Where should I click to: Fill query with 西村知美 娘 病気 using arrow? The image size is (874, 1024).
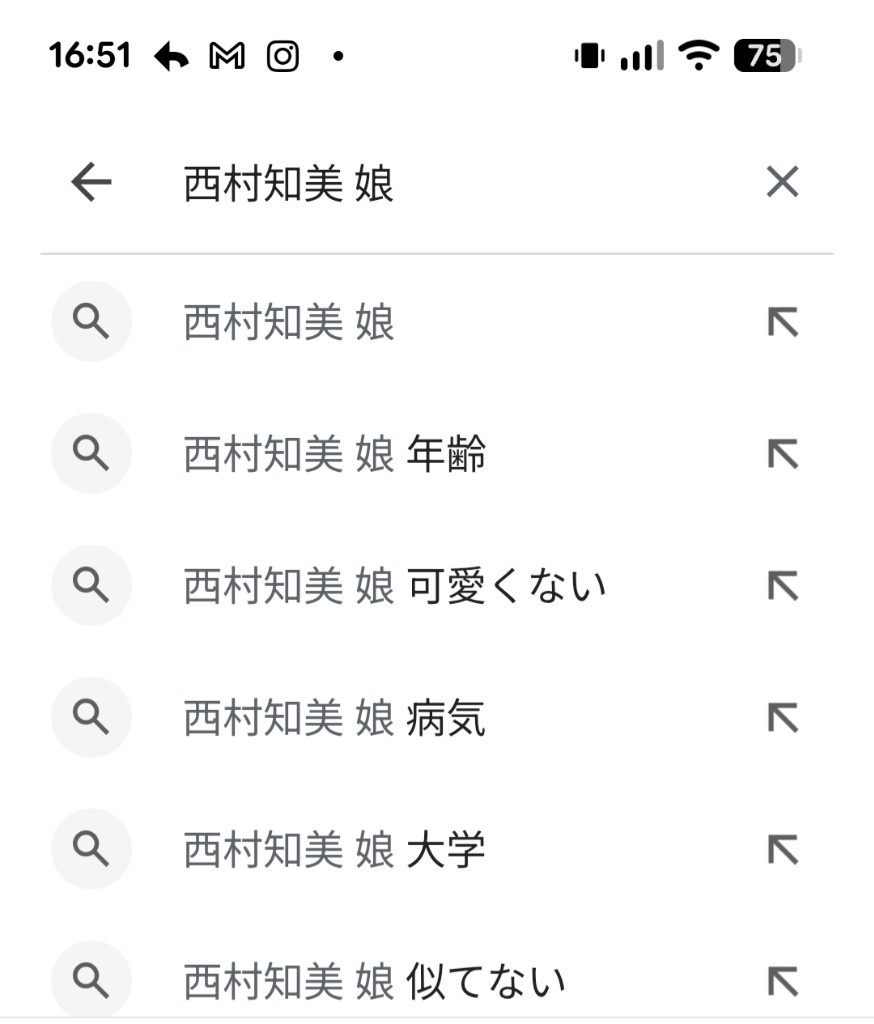pos(782,719)
